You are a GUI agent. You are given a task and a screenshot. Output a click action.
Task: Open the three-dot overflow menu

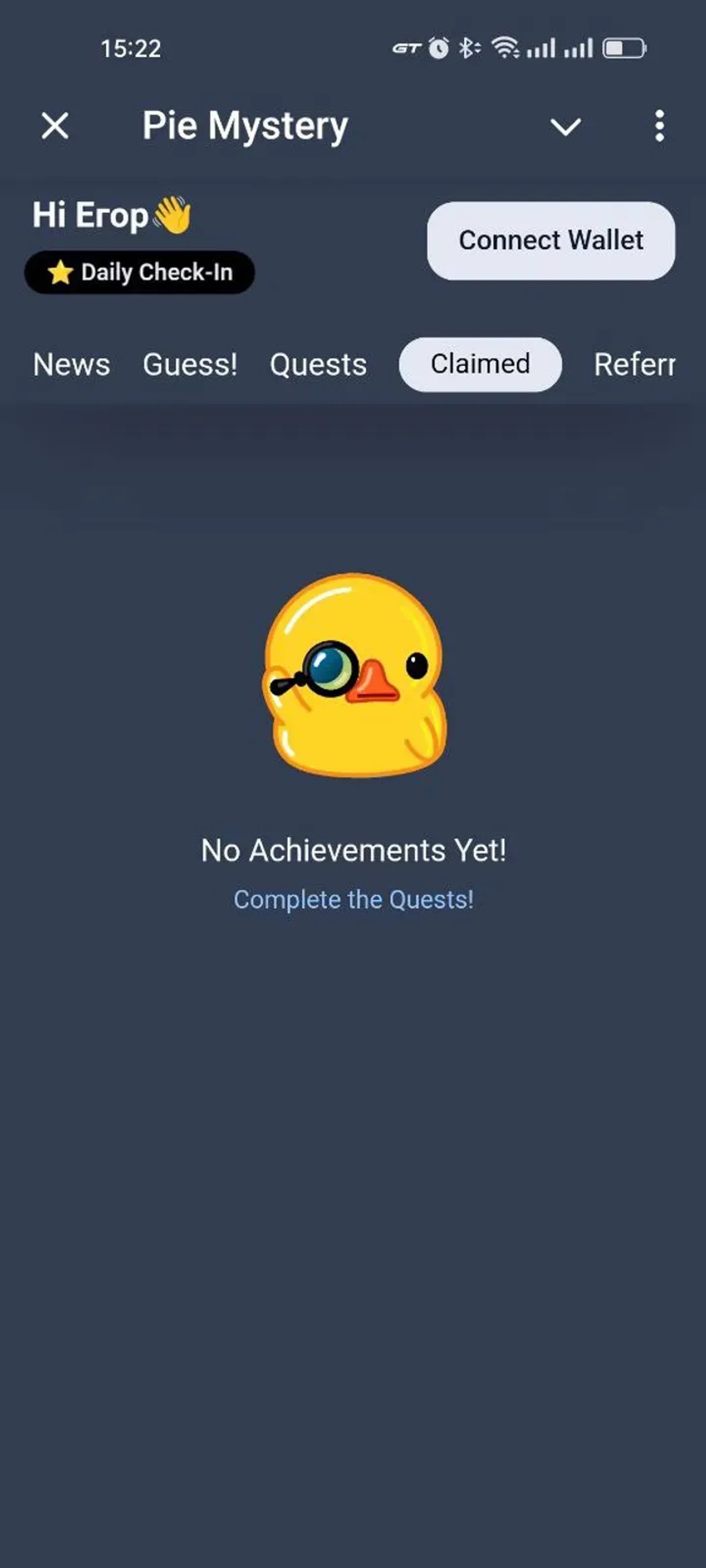pos(659,126)
